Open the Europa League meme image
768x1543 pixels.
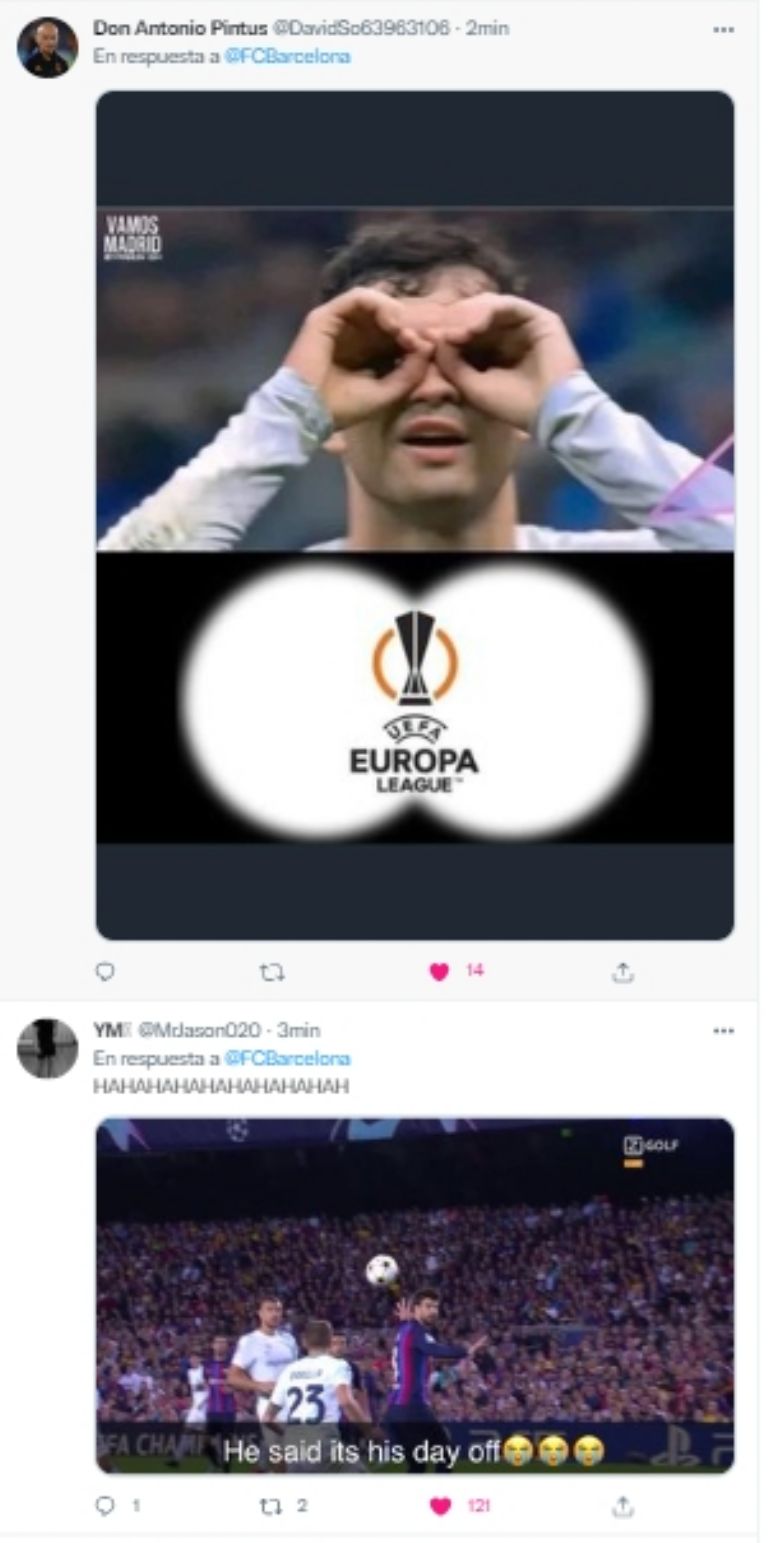(414, 515)
